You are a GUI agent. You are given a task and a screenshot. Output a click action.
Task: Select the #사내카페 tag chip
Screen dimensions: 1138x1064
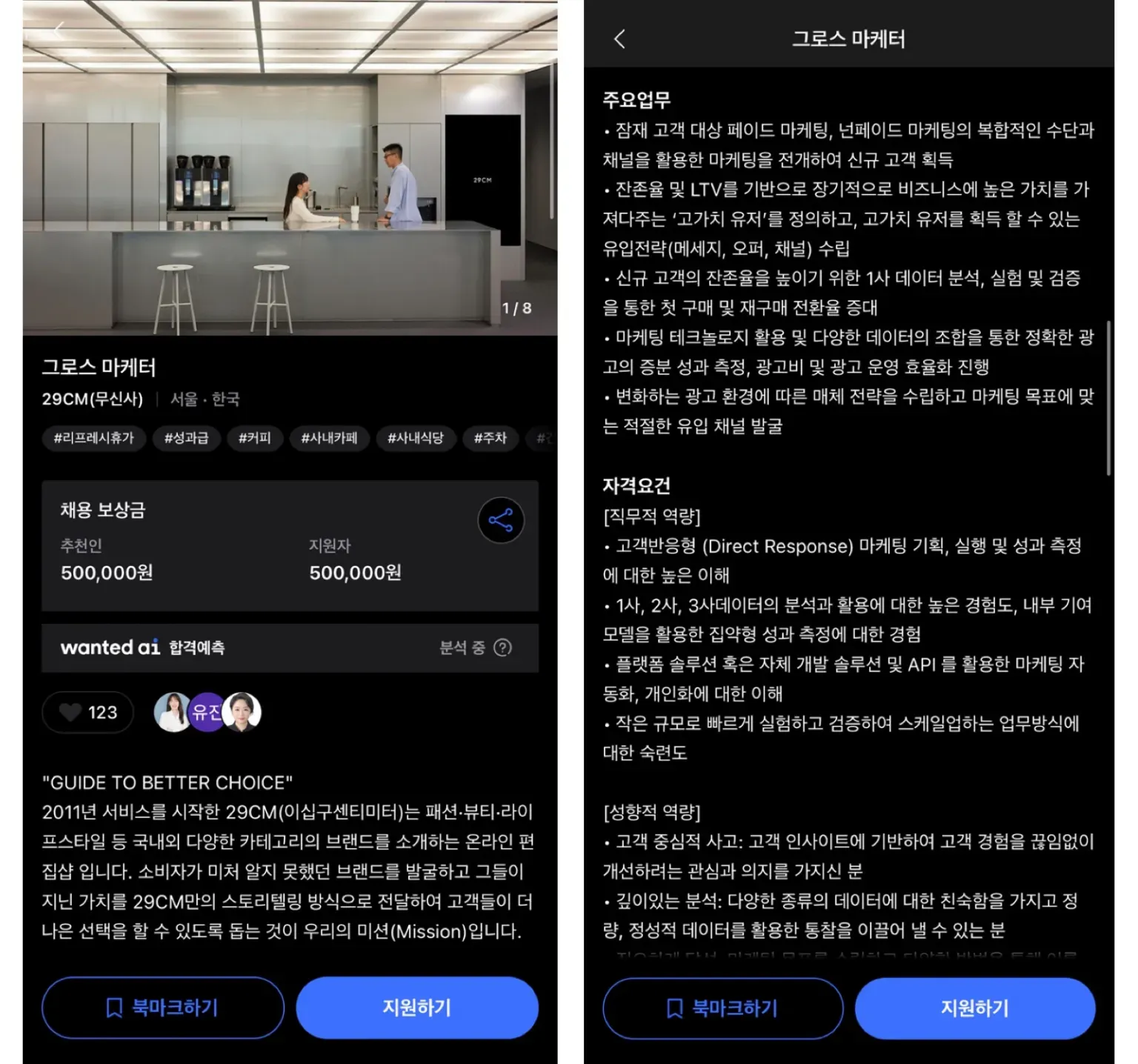[329, 438]
